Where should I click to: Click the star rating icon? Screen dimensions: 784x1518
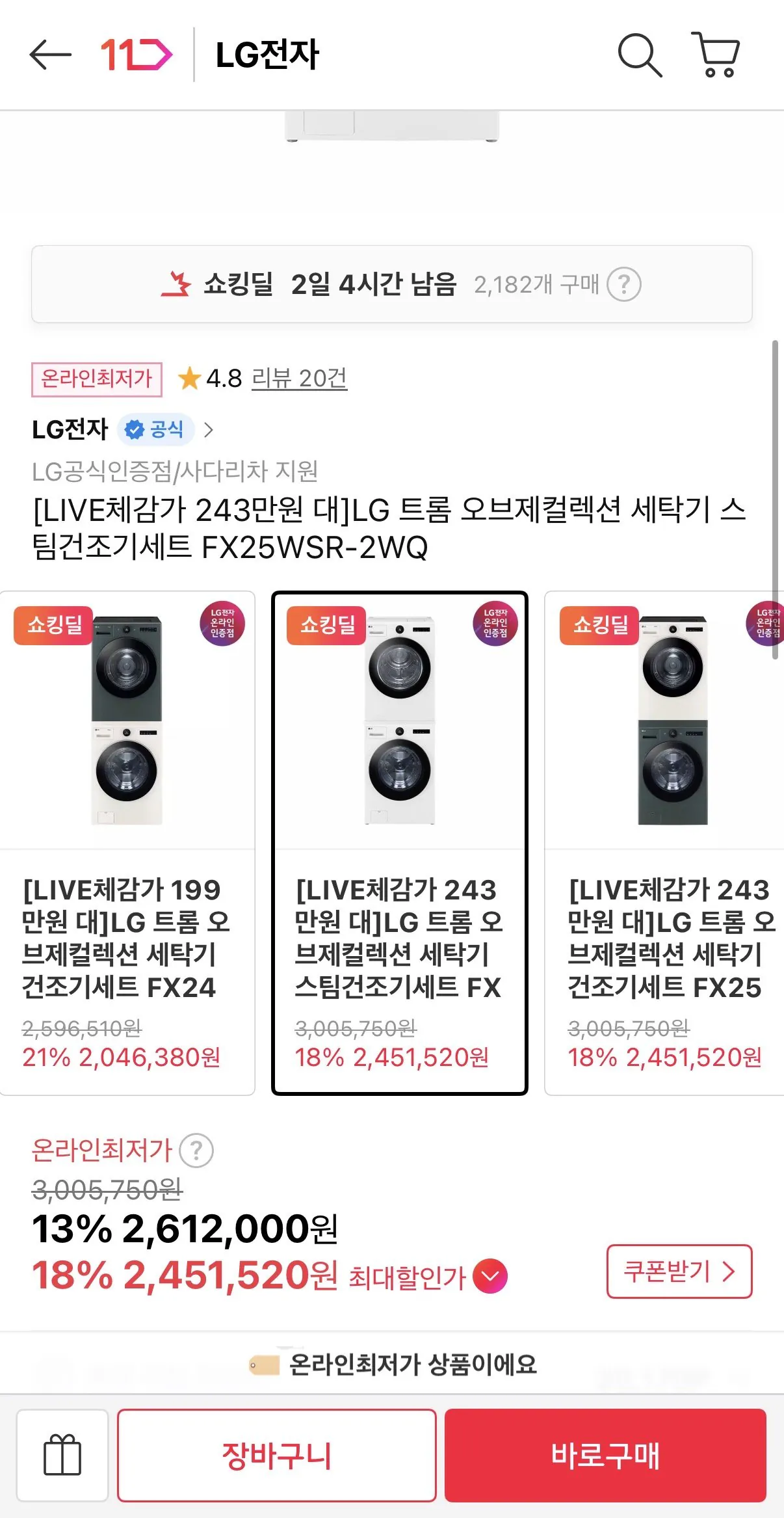190,379
